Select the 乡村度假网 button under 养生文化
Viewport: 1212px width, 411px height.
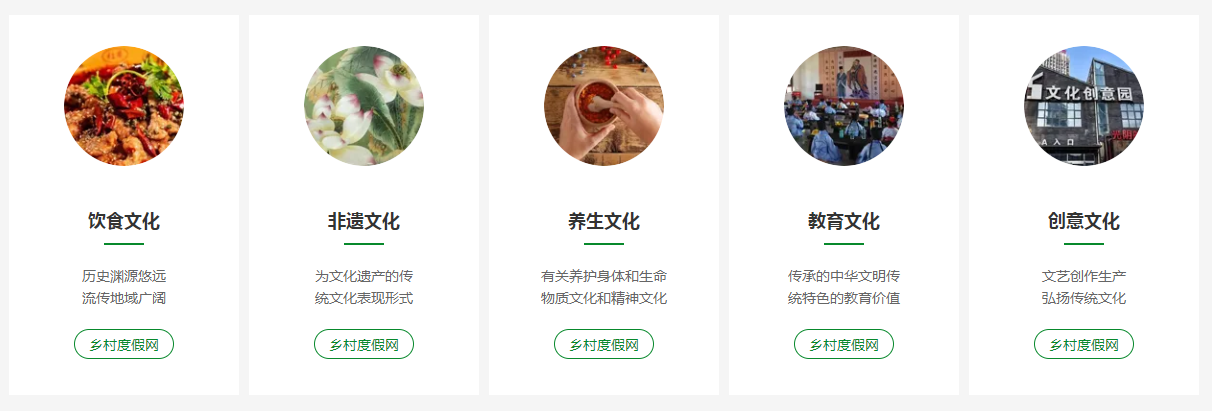604,344
